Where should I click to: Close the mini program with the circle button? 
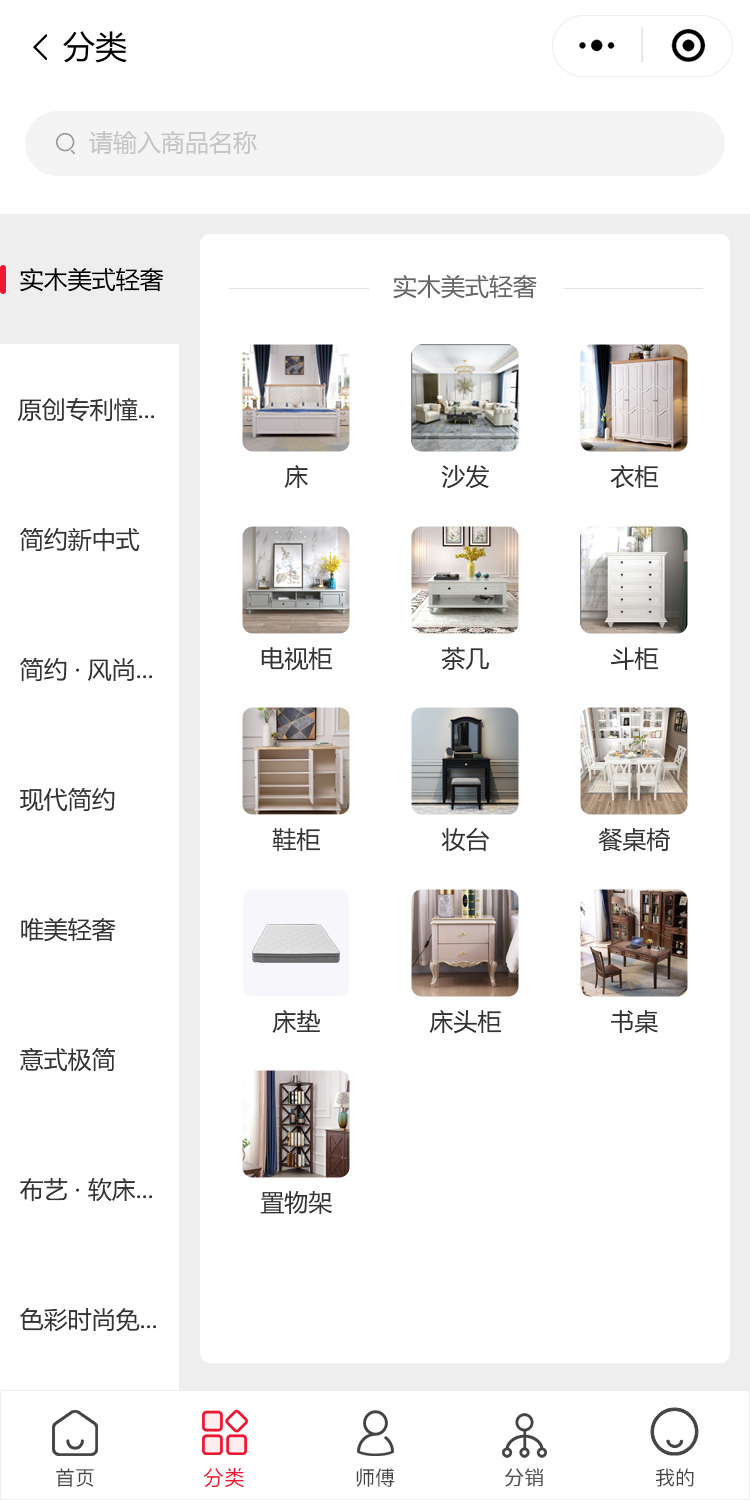pyautogui.click(x=688, y=46)
